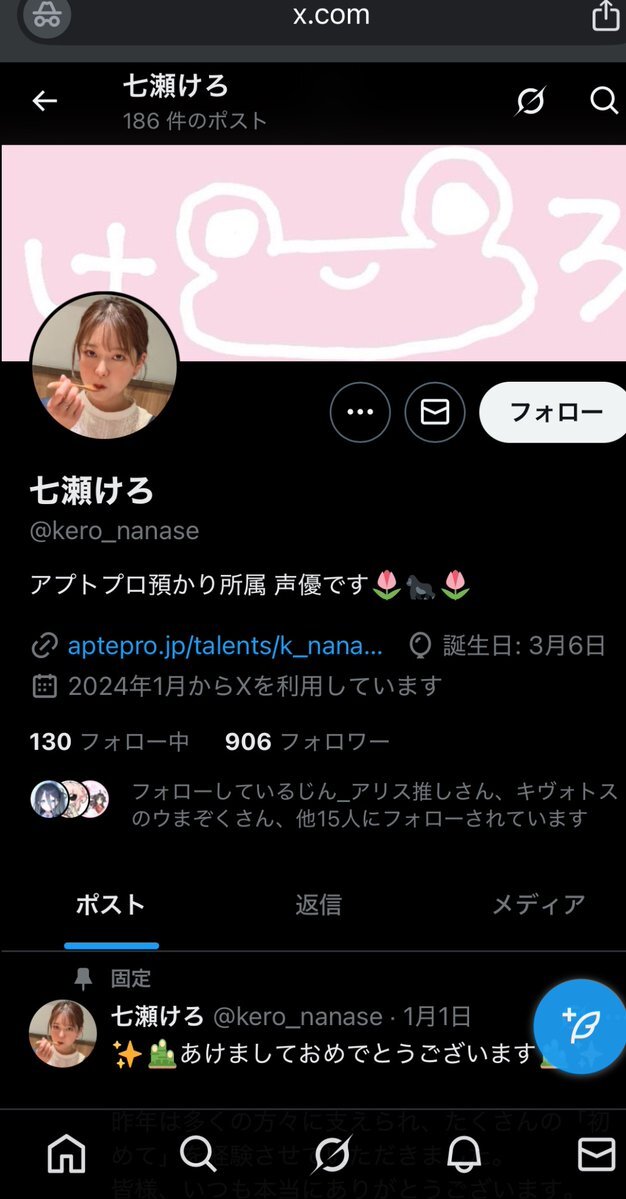Image resolution: width=626 pixels, height=1199 pixels.
Task: Compose a new post with floating button
Action: click(x=580, y=1027)
